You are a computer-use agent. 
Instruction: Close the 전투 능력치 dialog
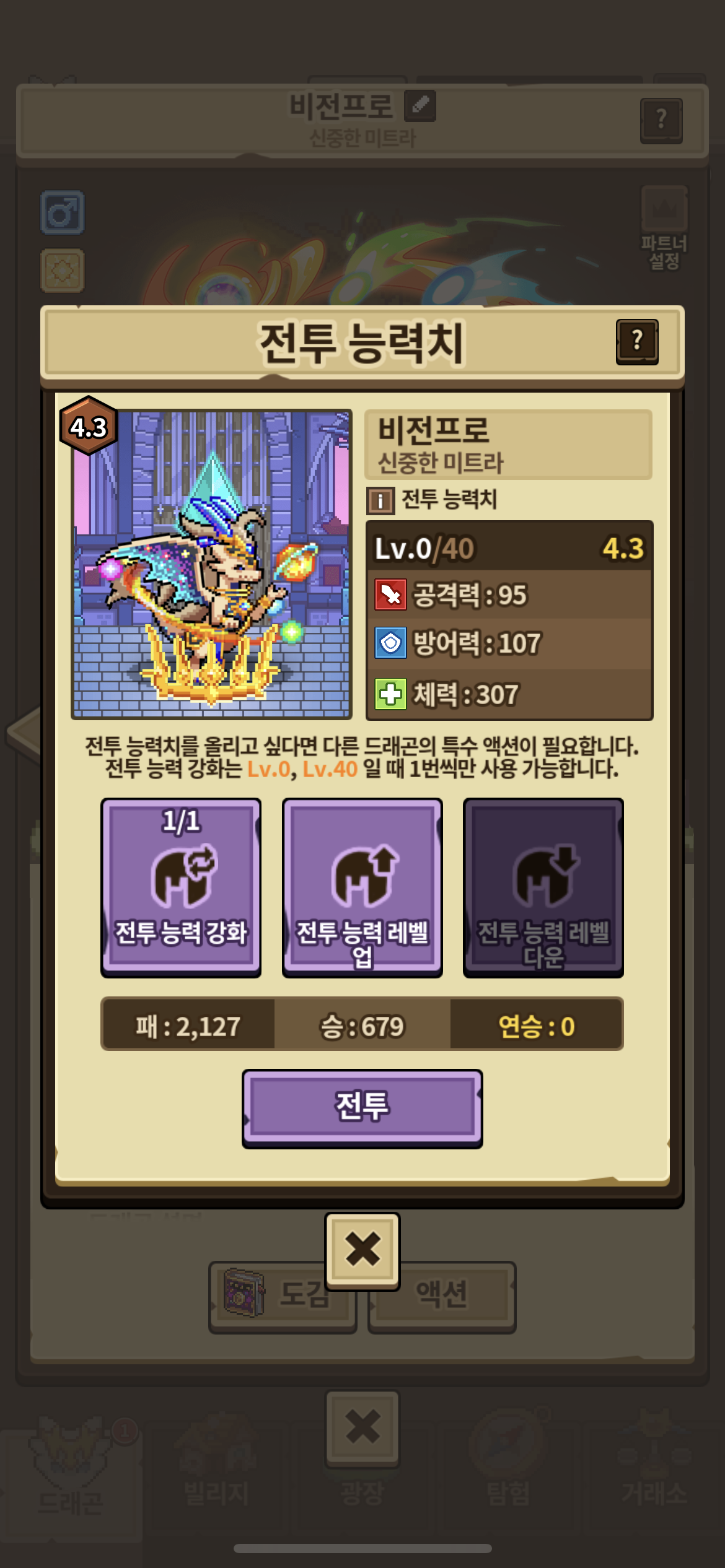click(x=362, y=1250)
